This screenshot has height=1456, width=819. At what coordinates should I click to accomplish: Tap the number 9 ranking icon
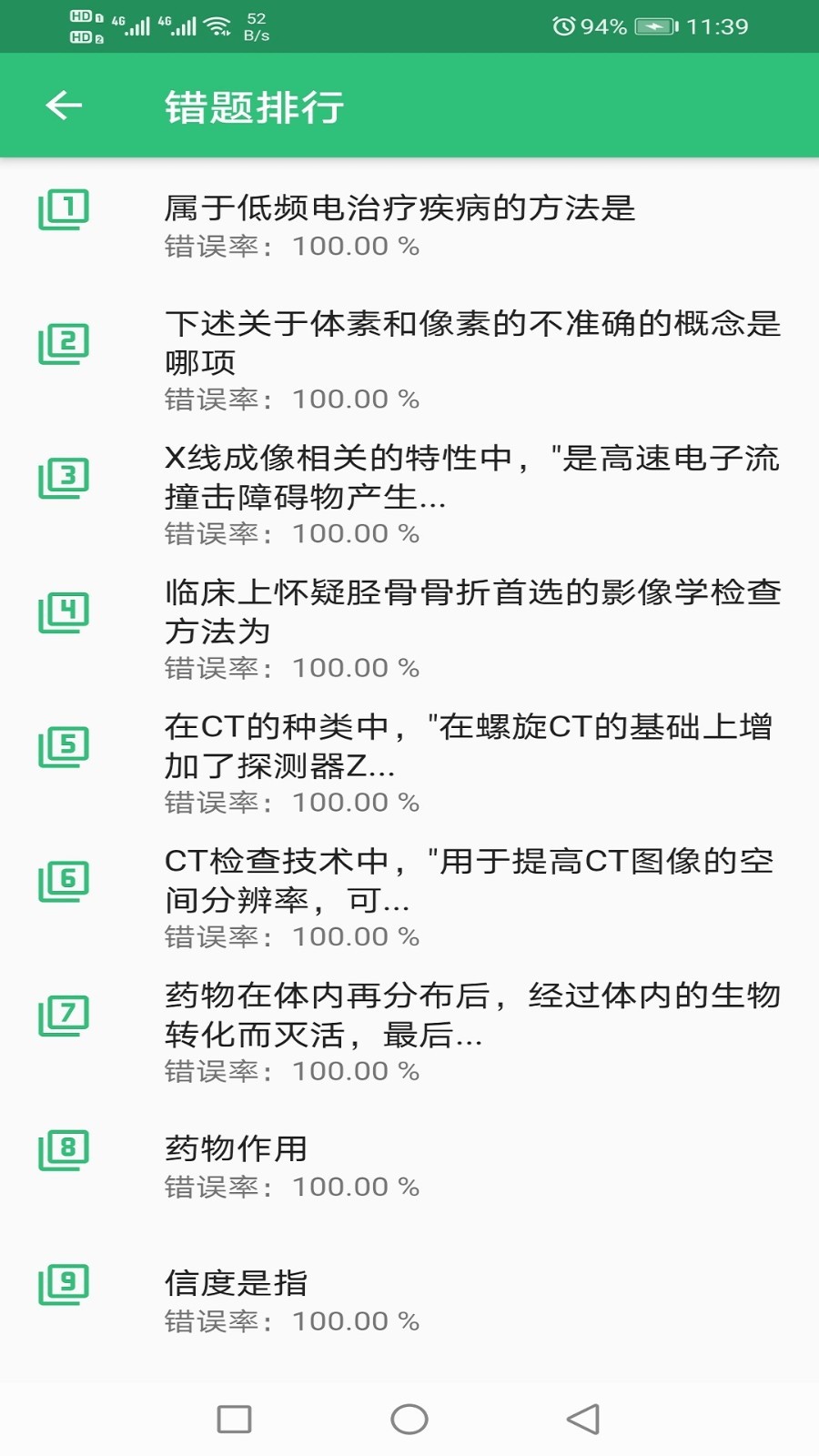click(x=64, y=1285)
